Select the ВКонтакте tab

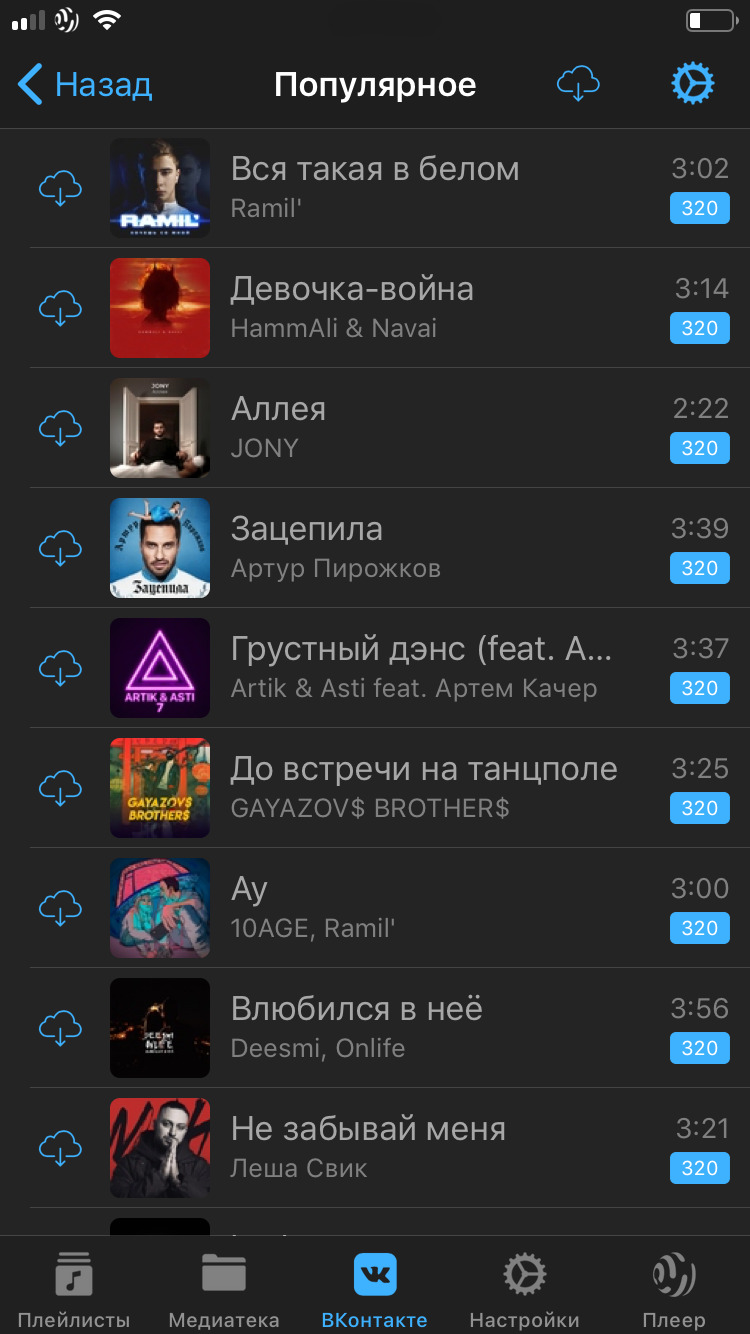tap(375, 1289)
